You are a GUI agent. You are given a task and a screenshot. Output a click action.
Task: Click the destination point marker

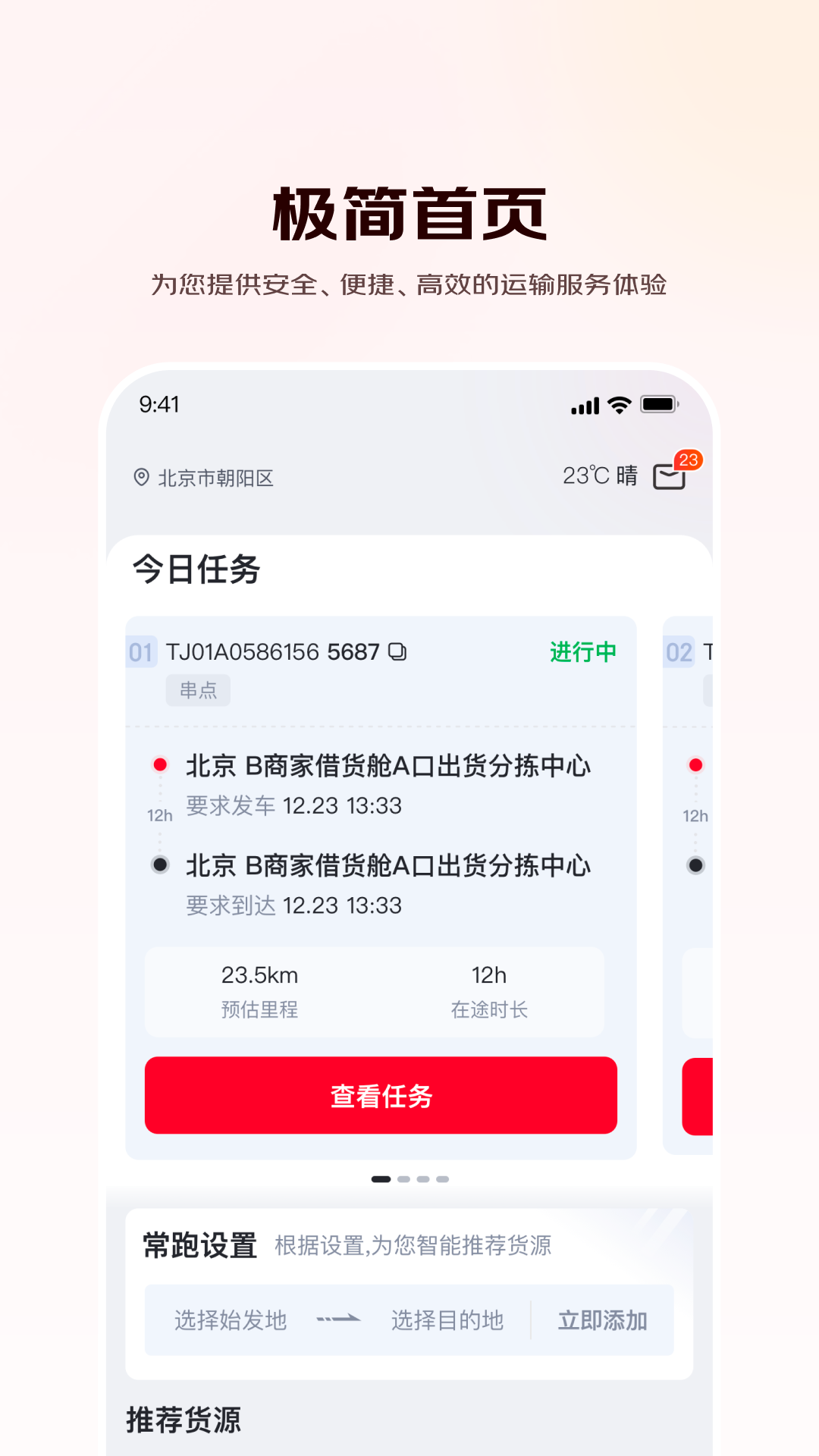160,864
